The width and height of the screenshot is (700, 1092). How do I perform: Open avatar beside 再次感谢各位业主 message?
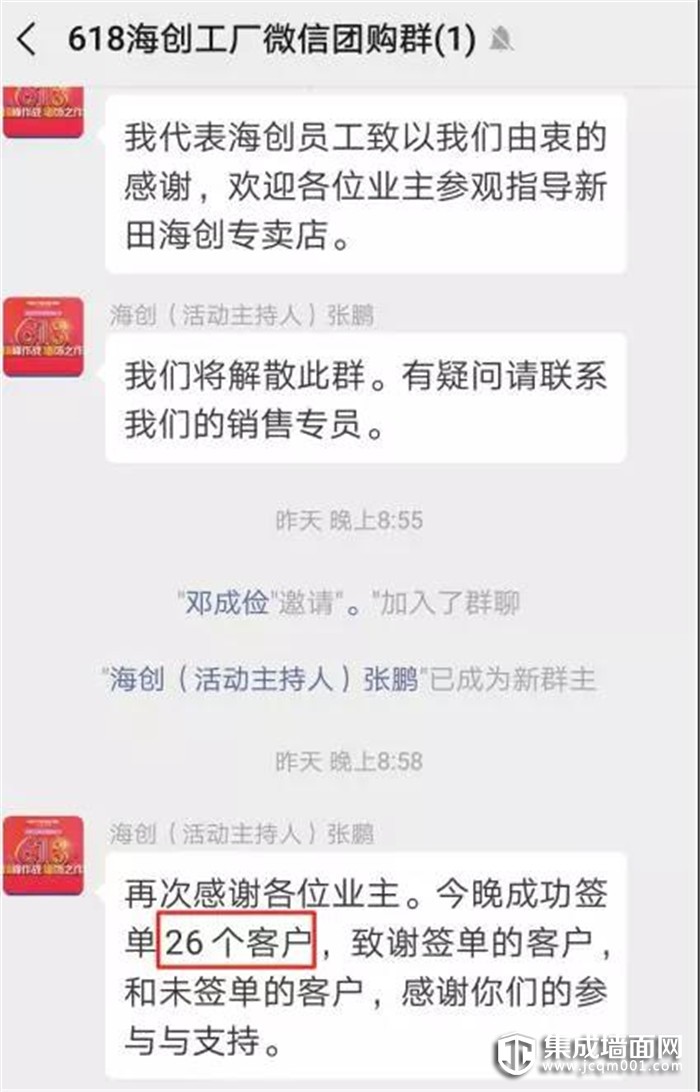point(44,855)
